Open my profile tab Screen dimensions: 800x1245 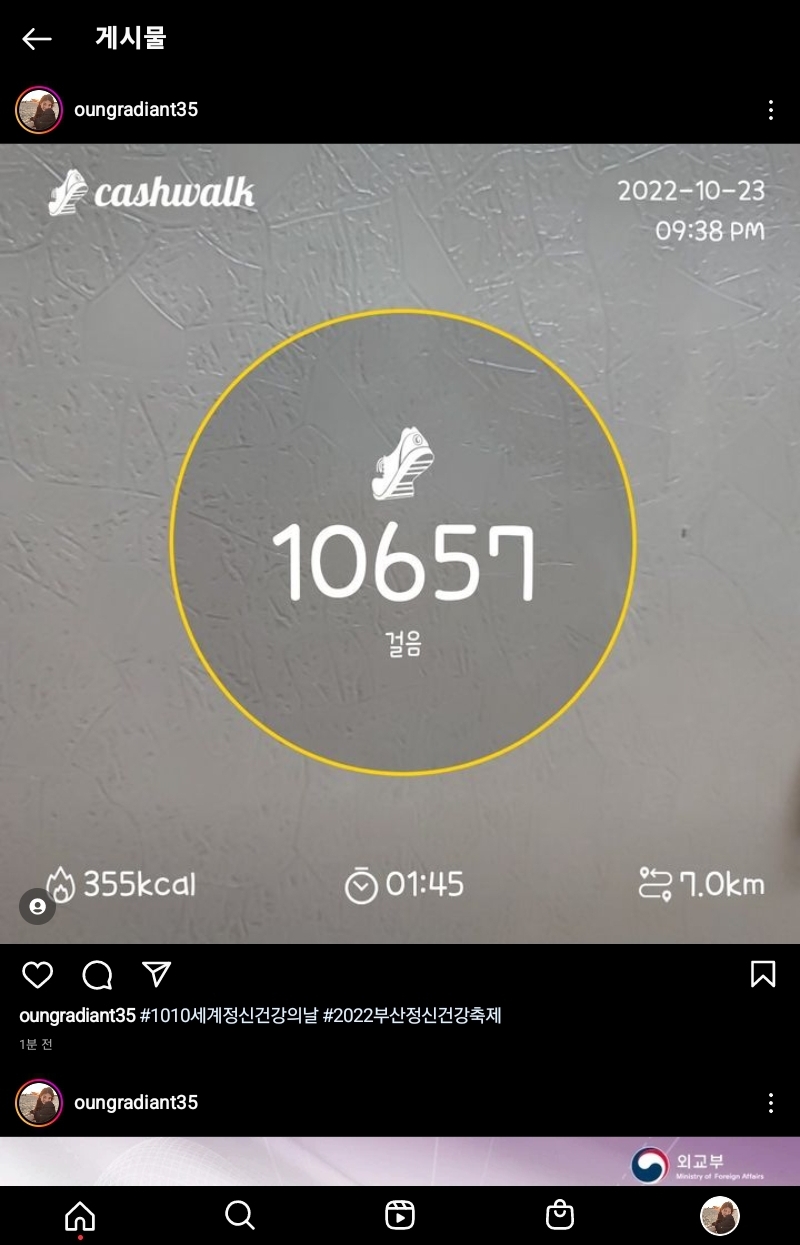tap(720, 1216)
